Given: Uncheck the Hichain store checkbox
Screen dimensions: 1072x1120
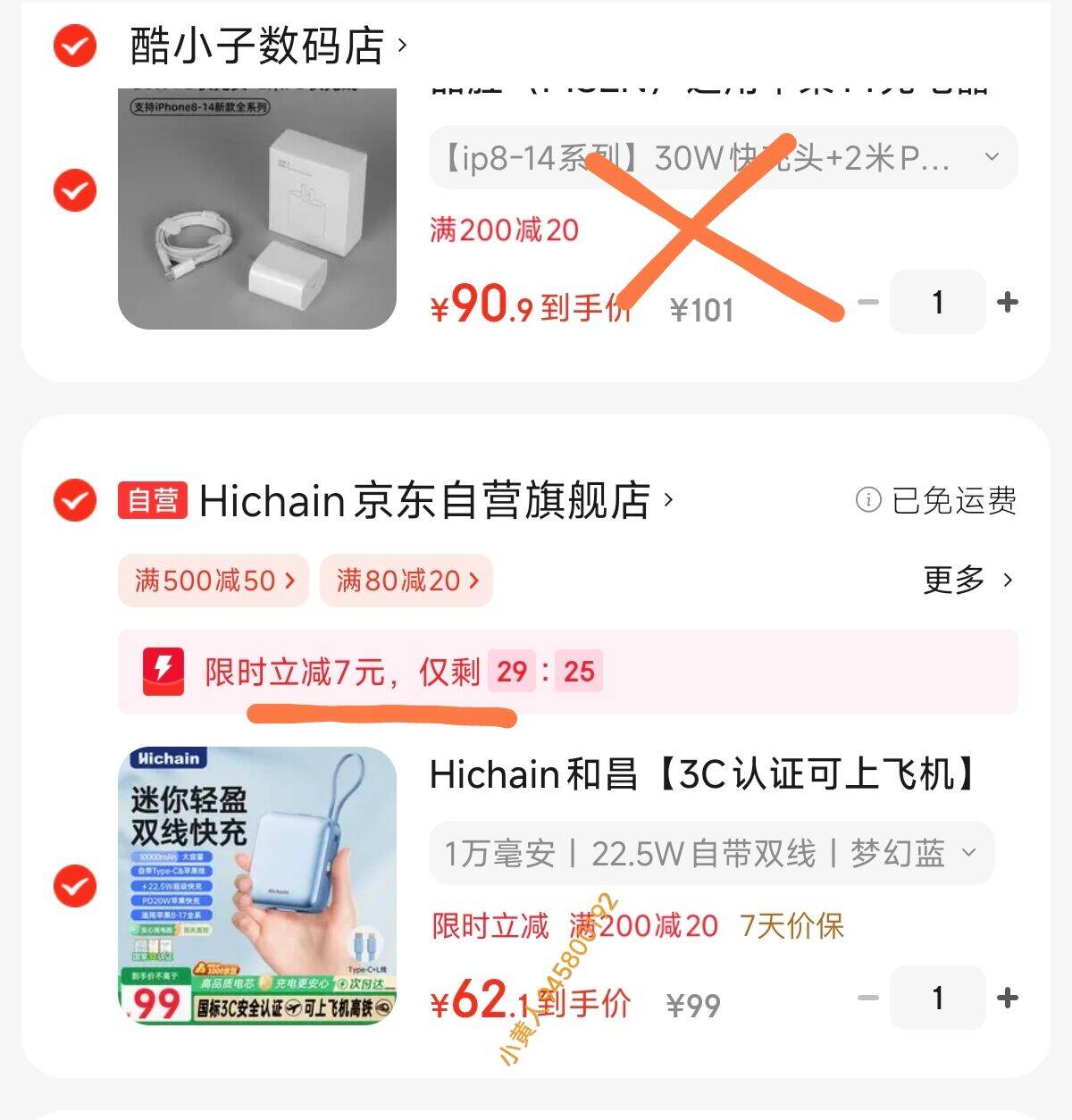Looking at the screenshot, I should point(75,500).
